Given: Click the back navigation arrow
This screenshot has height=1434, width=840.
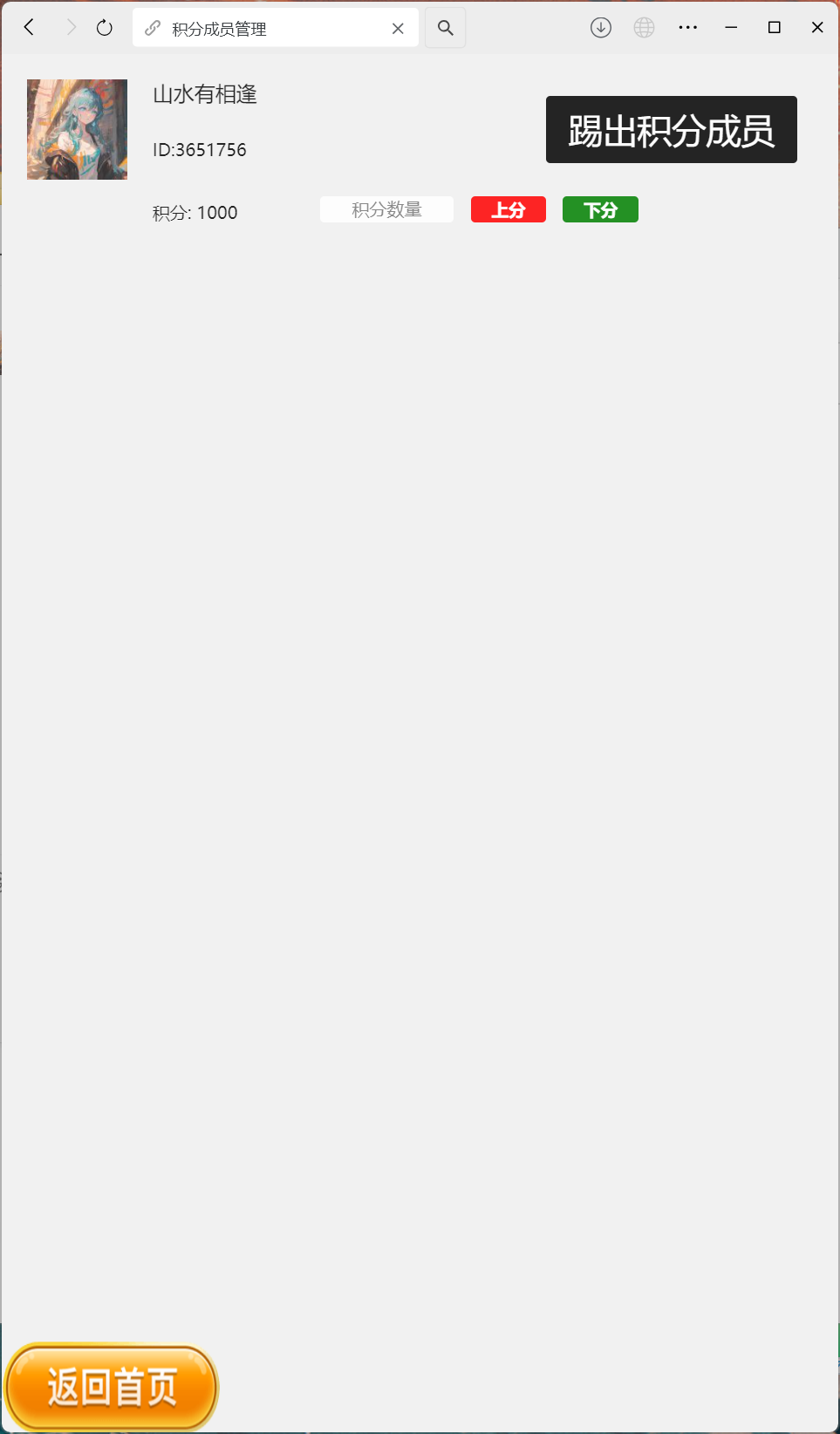Looking at the screenshot, I should tap(29, 27).
